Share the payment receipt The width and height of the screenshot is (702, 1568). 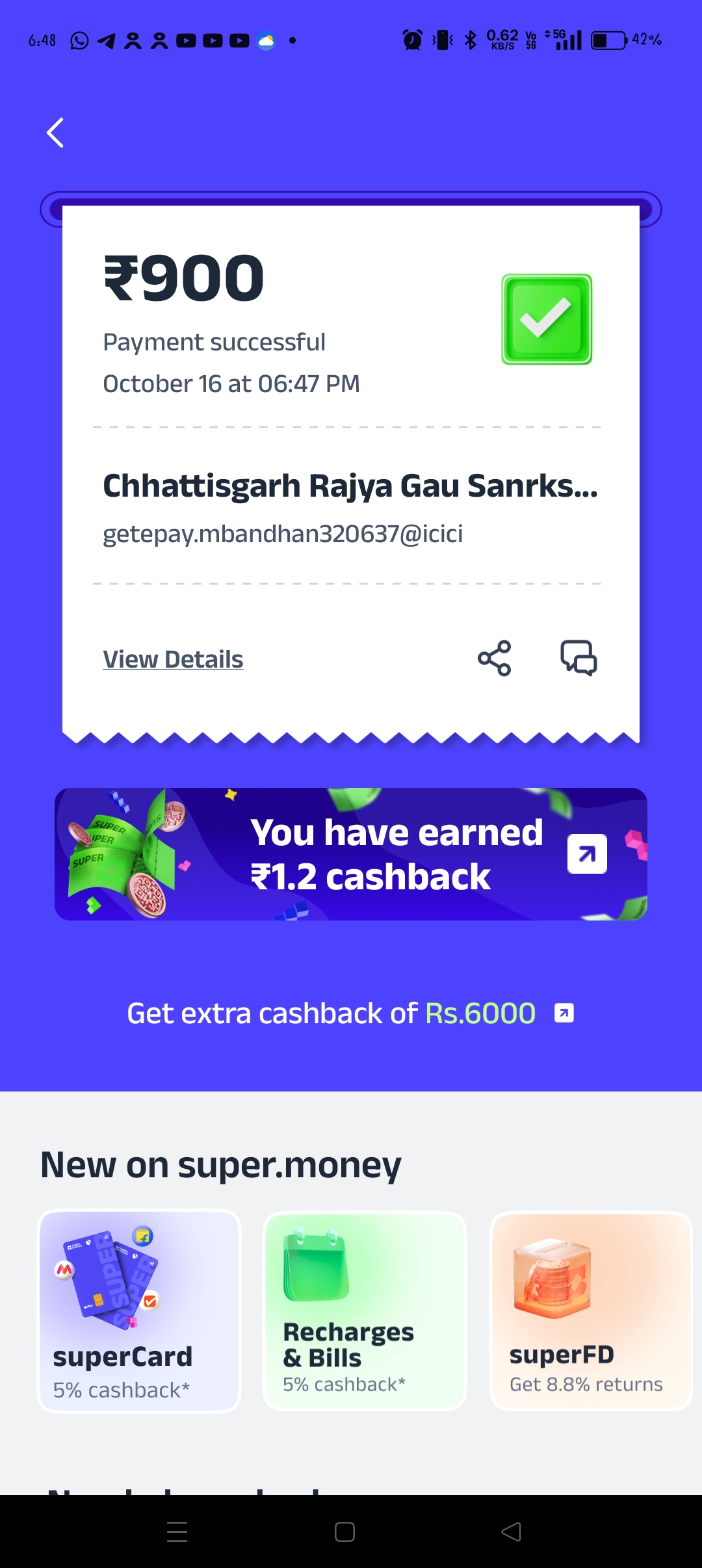(x=495, y=658)
